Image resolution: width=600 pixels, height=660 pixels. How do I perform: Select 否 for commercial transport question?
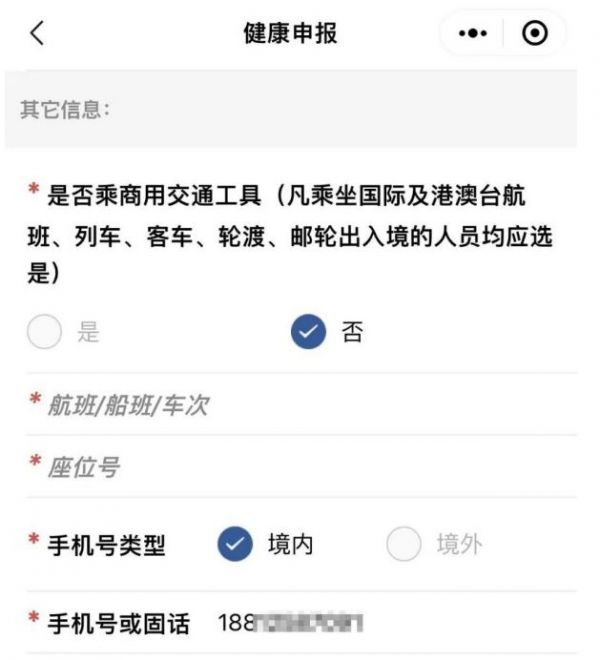pos(309,333)
